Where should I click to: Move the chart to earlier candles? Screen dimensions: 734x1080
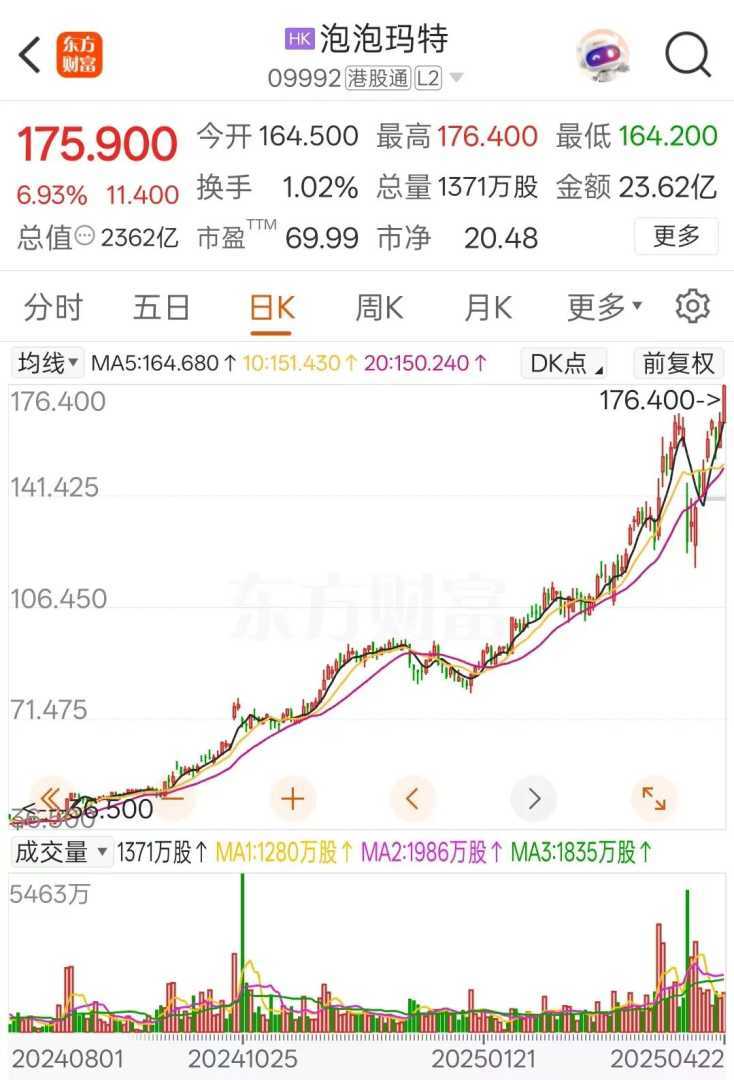413,799
